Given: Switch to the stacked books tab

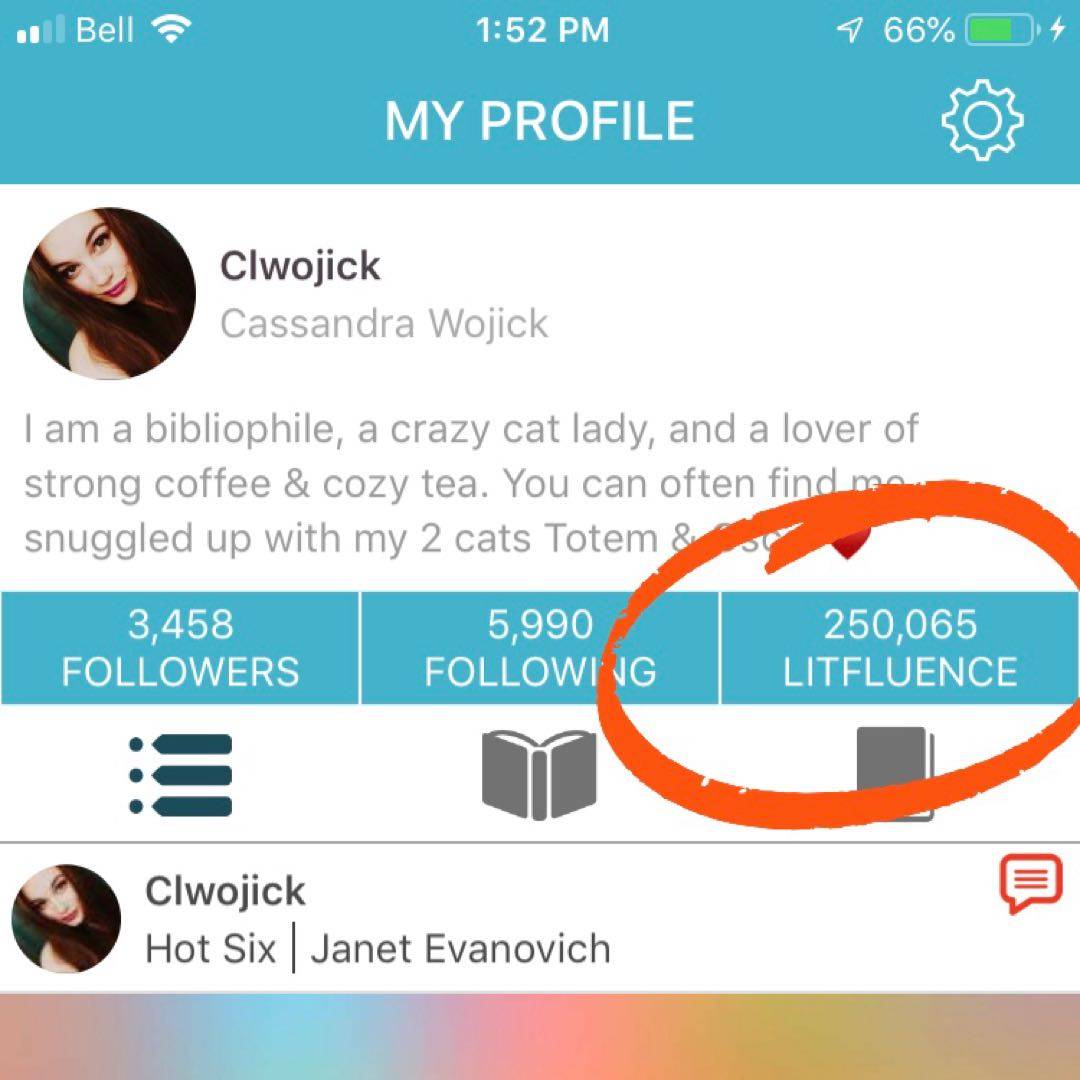Looking at the screenshot, I should (x=895, y=775).
